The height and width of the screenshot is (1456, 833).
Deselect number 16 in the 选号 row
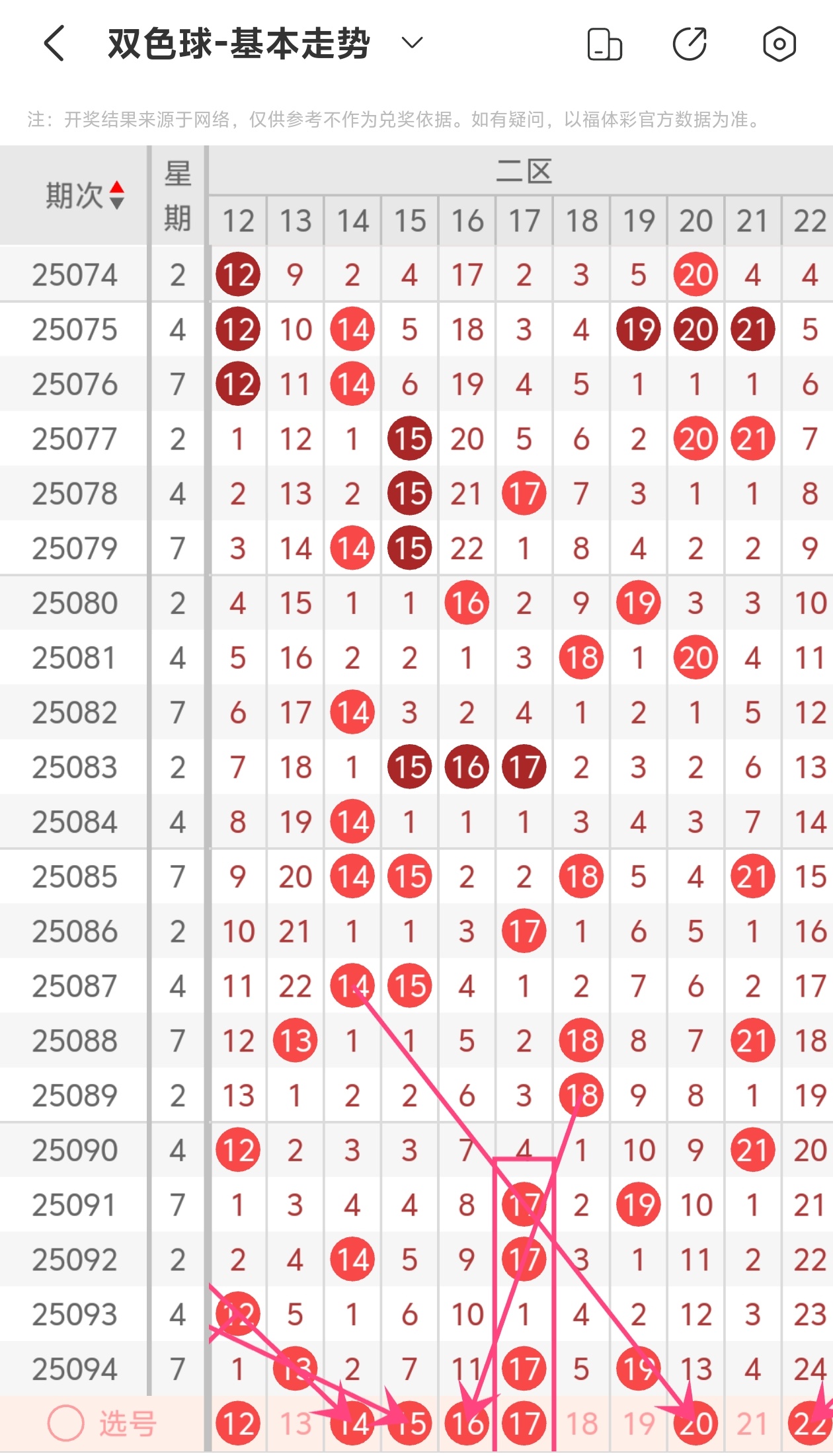[467, 1424]
